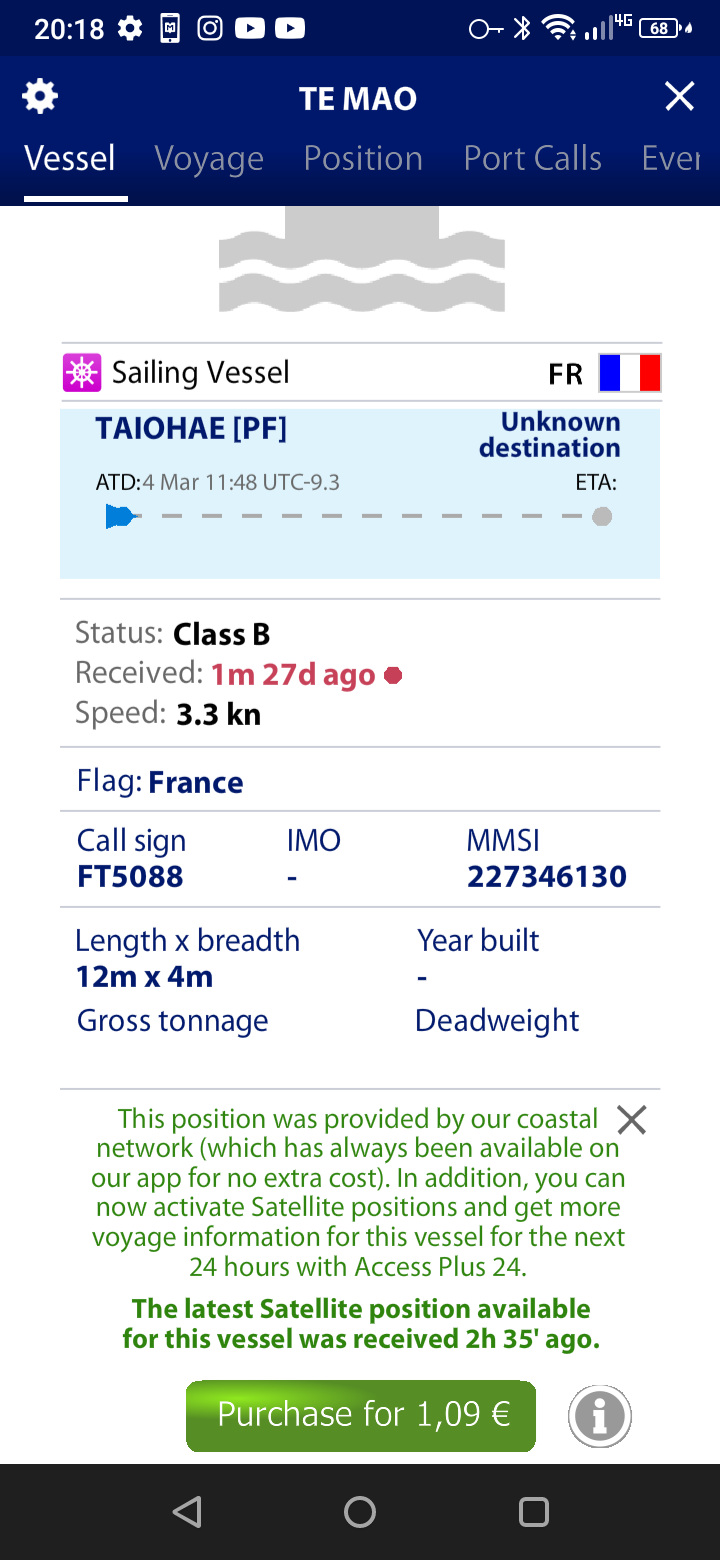Open the partly visible Events tab
720x1560 pixels.
(671, 159)
